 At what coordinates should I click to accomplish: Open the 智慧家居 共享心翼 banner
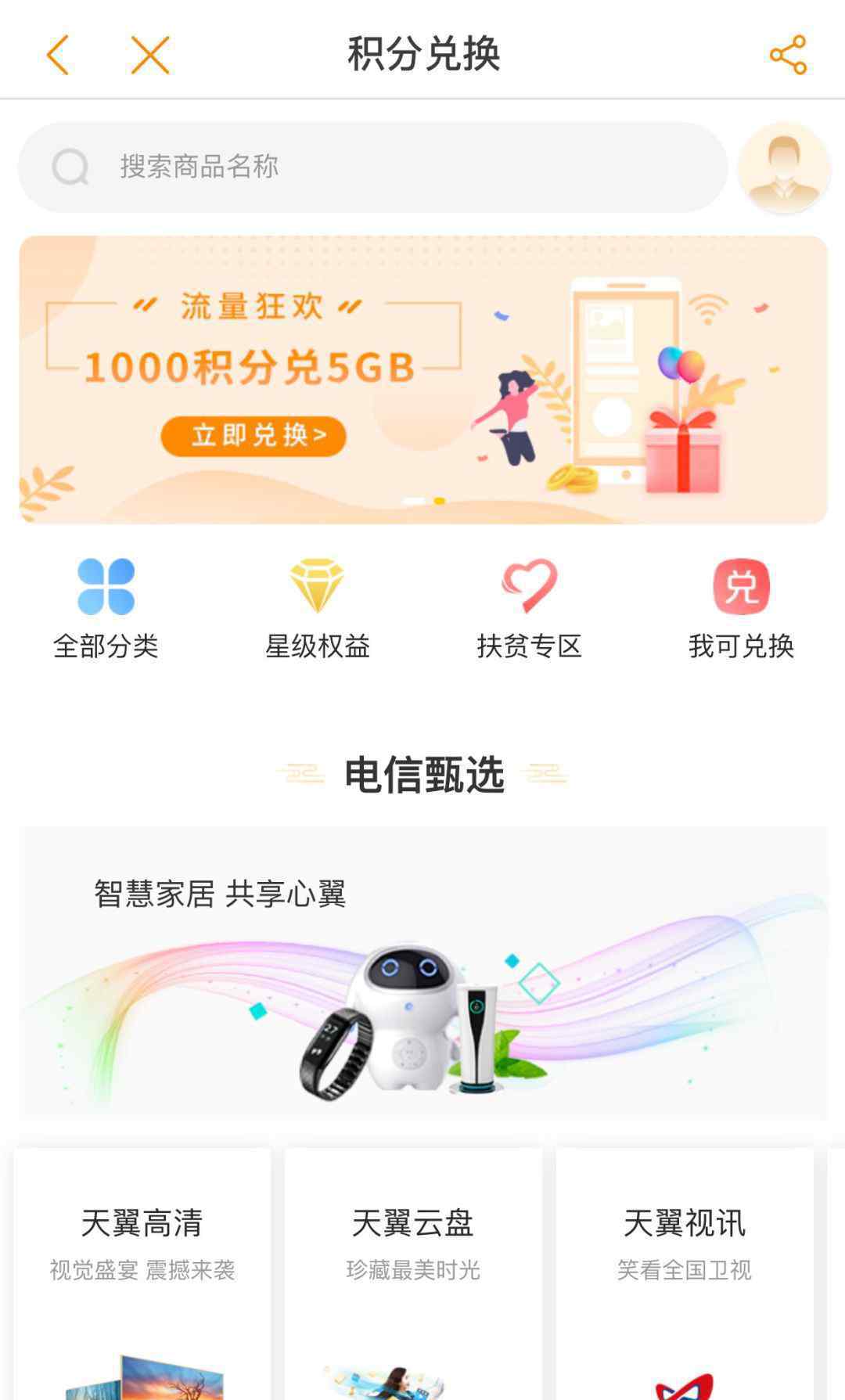click(x=423, y=973)
